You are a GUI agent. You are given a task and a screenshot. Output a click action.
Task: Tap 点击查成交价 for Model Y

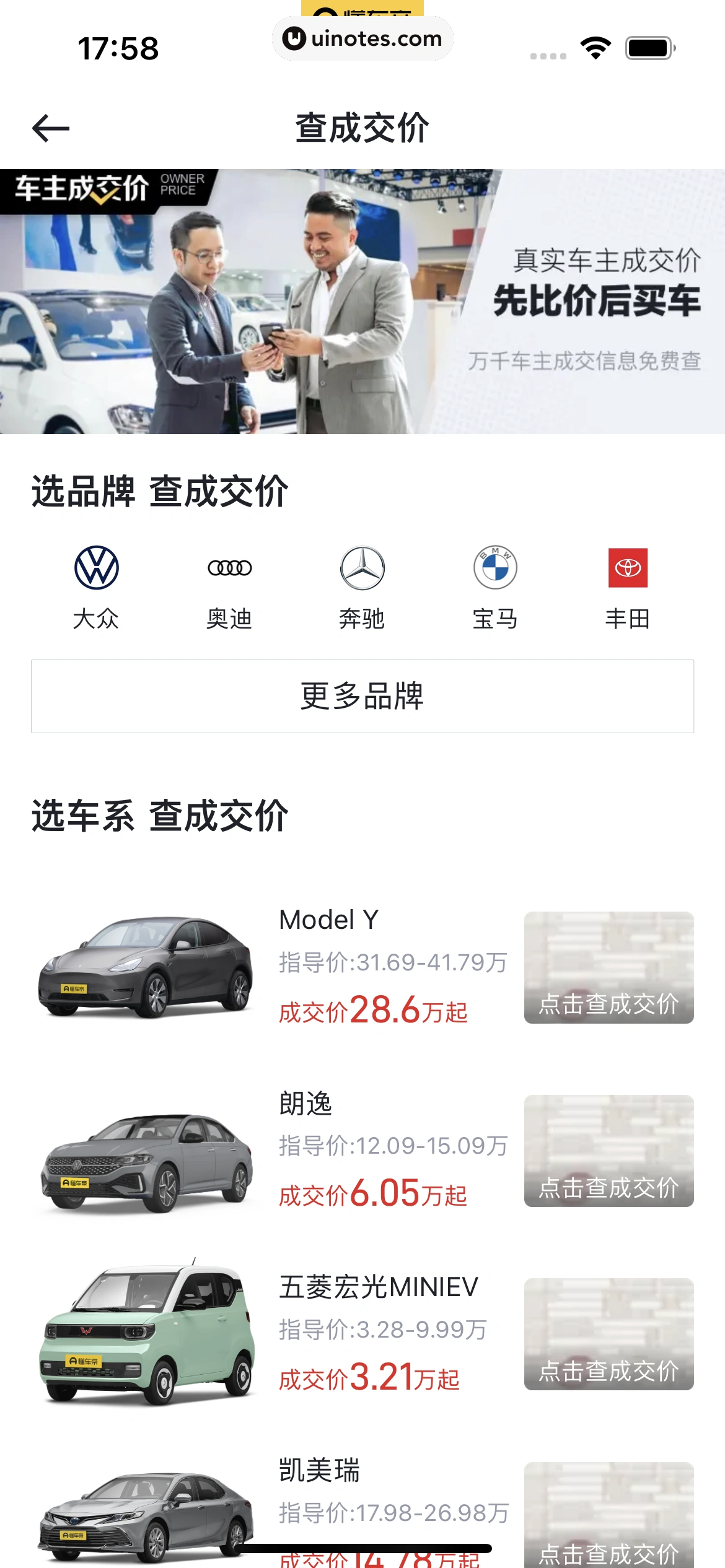click(x=609, y=967)
